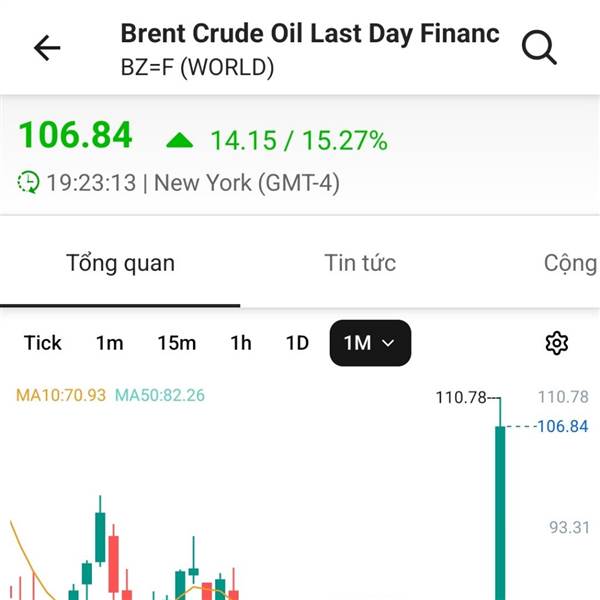The width and height of the screenshot is (600, 600).
Task: Choose the 15m chart interval
Action: pyautogui.click(x=176, y=343)
